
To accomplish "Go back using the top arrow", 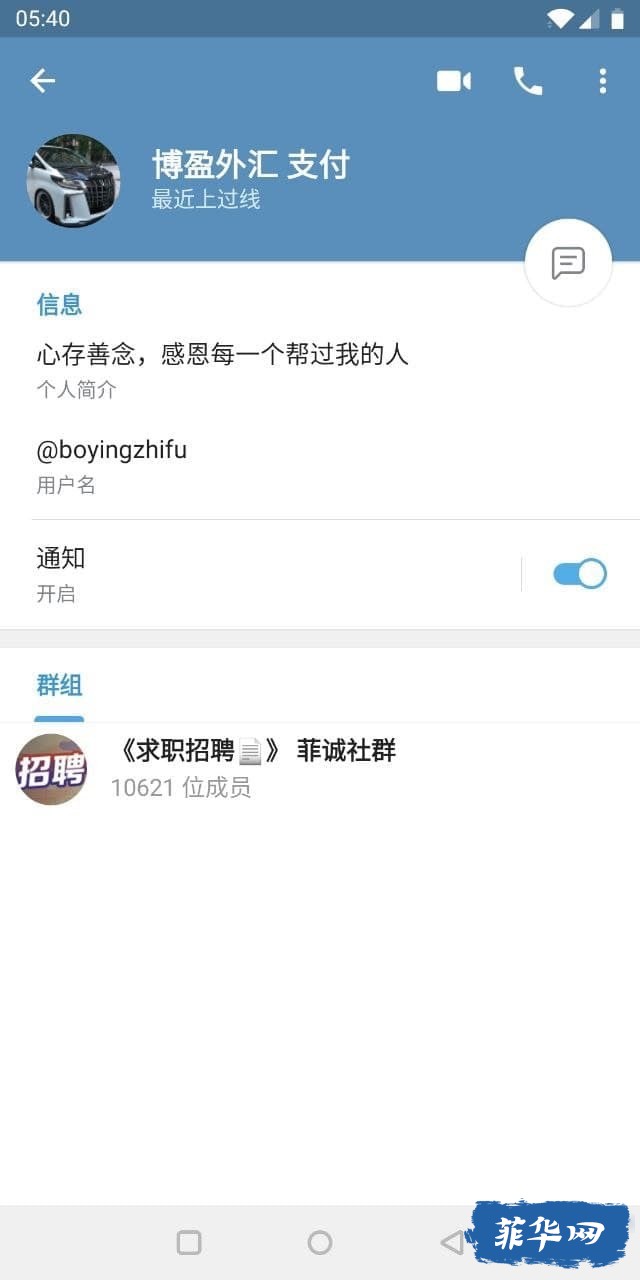I will [42, 81].
